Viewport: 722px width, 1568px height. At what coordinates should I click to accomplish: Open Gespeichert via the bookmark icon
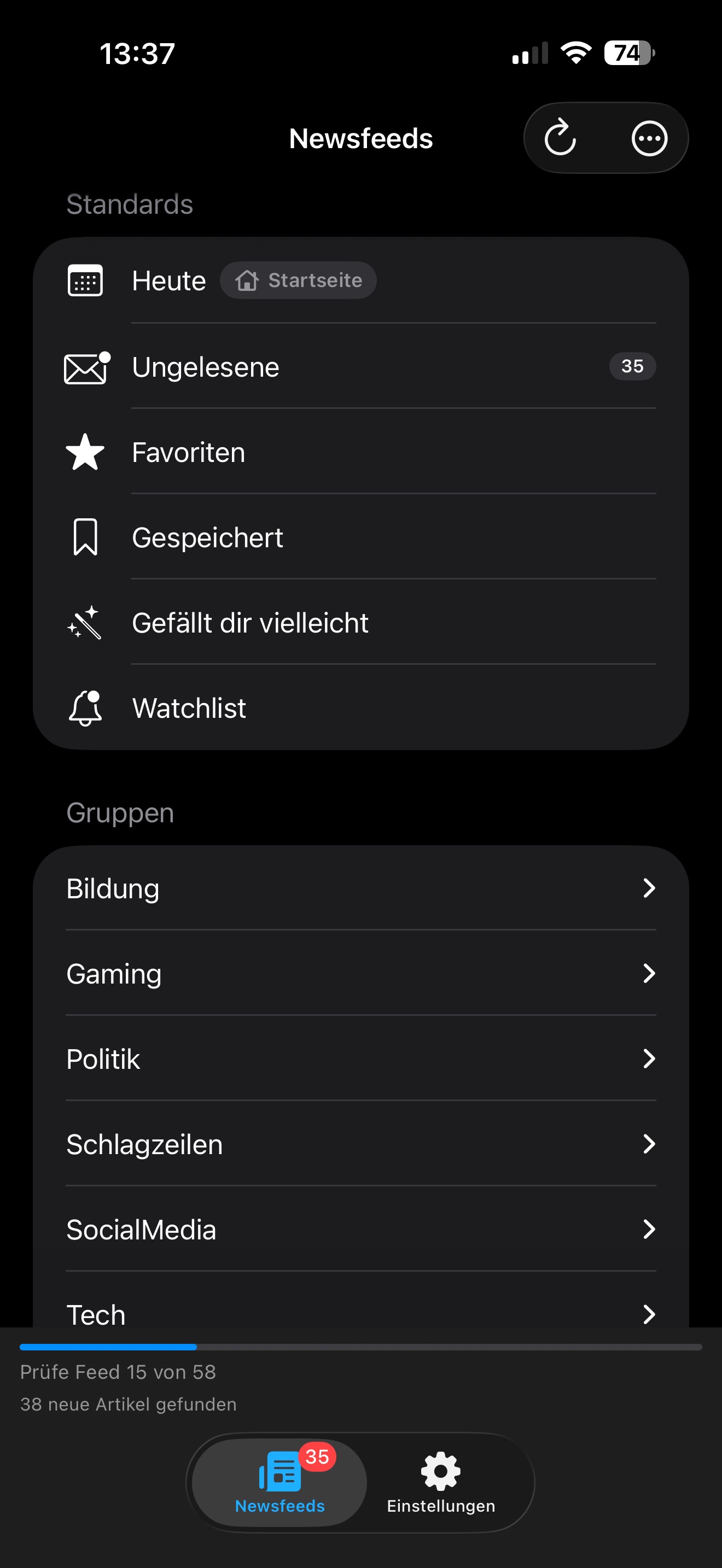pos(85,537)
